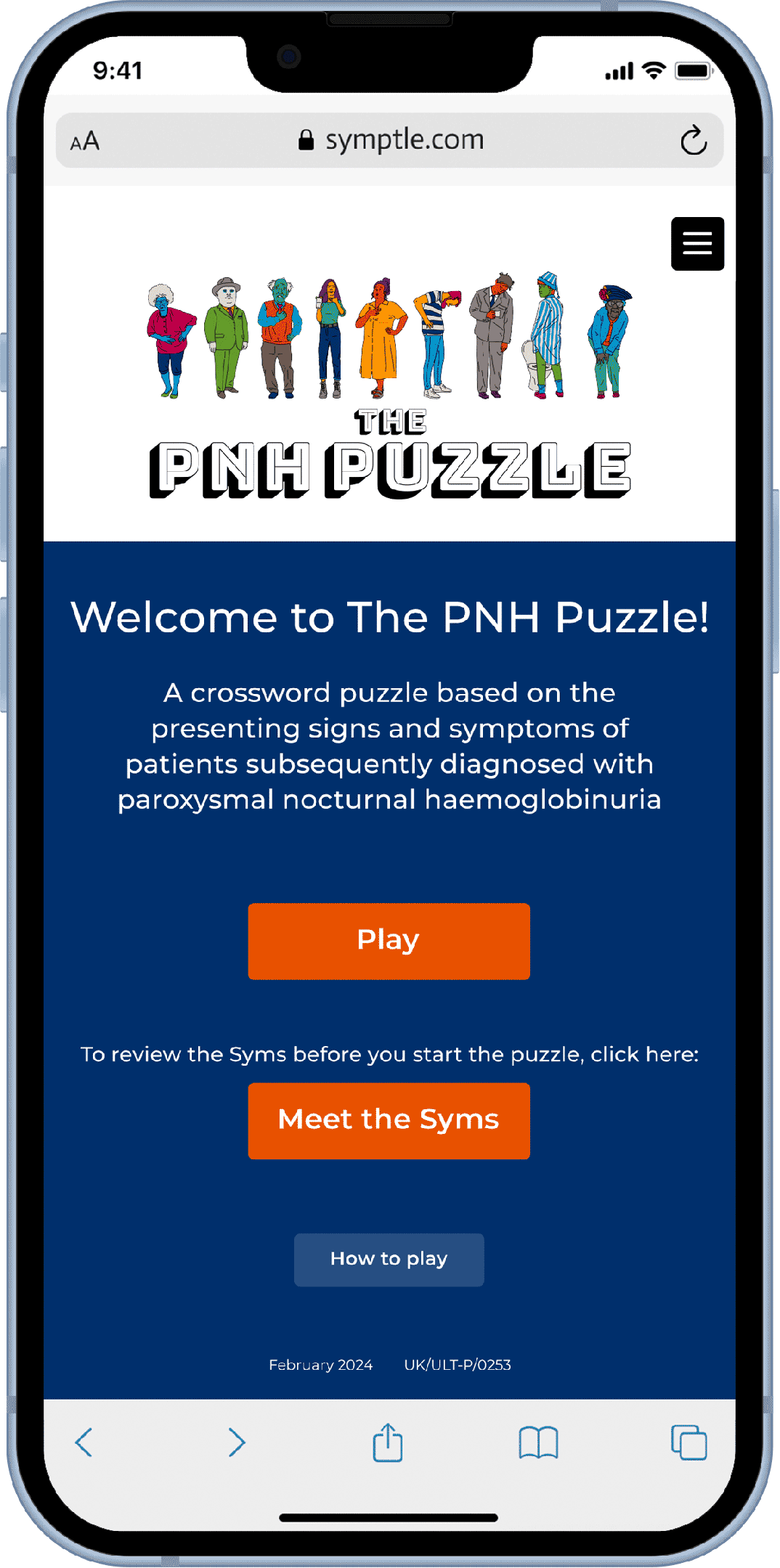Screen dimensions: 780x1568
Task: Go forward in the browser
Action: (x=237, y=1442)
